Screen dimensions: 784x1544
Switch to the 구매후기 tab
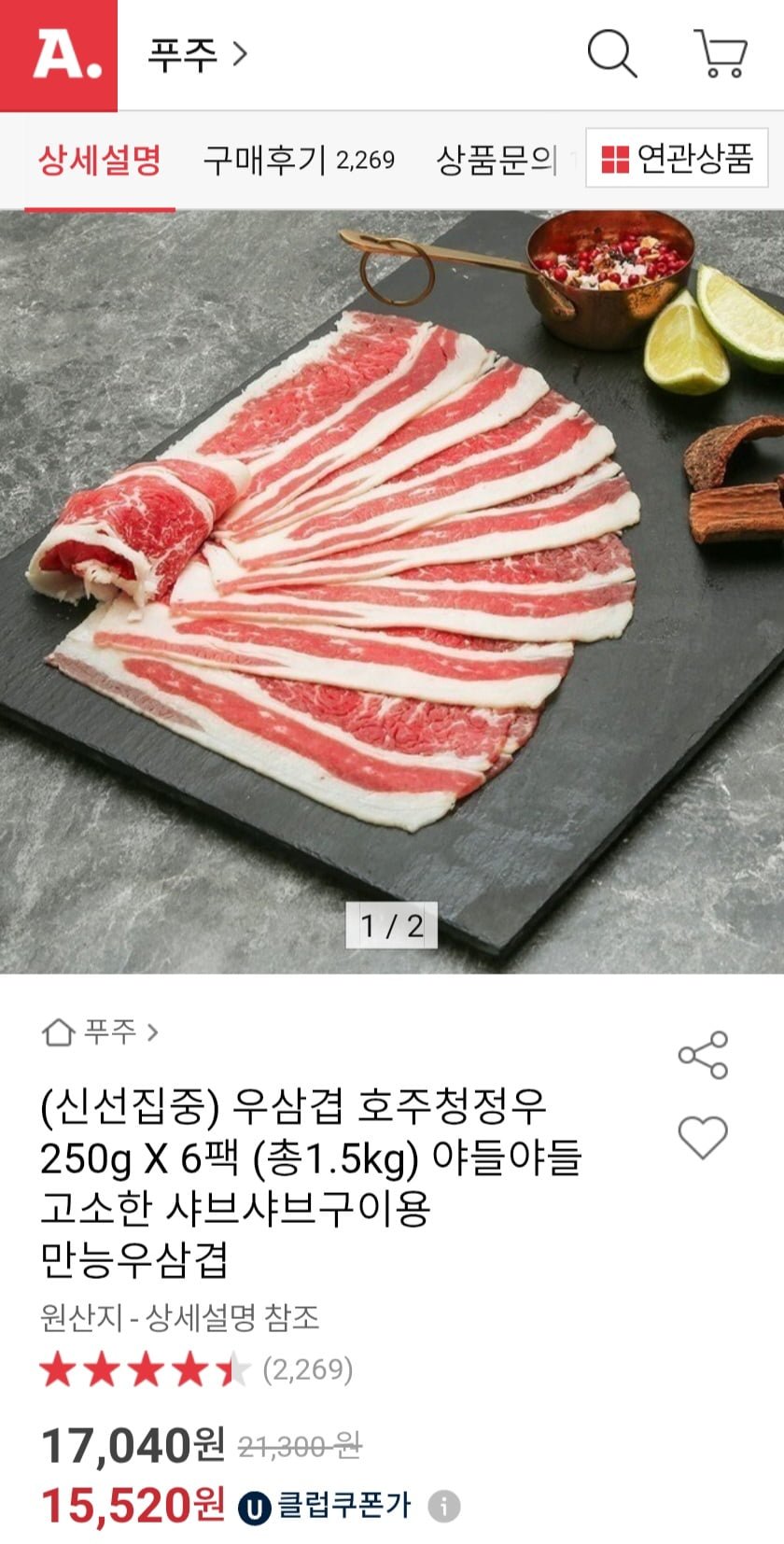pos(299,161)
